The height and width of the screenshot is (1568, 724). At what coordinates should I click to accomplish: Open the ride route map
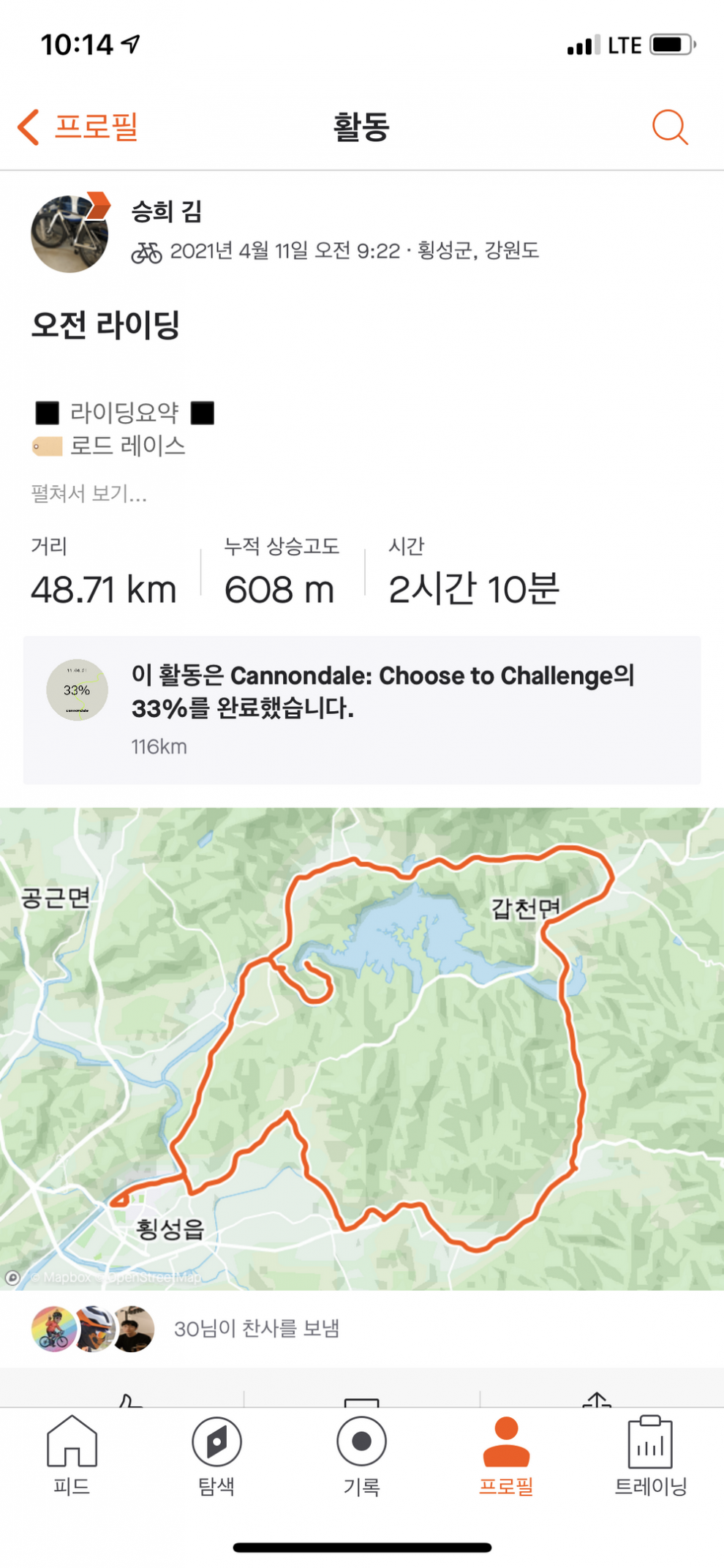coord(361,1046)
